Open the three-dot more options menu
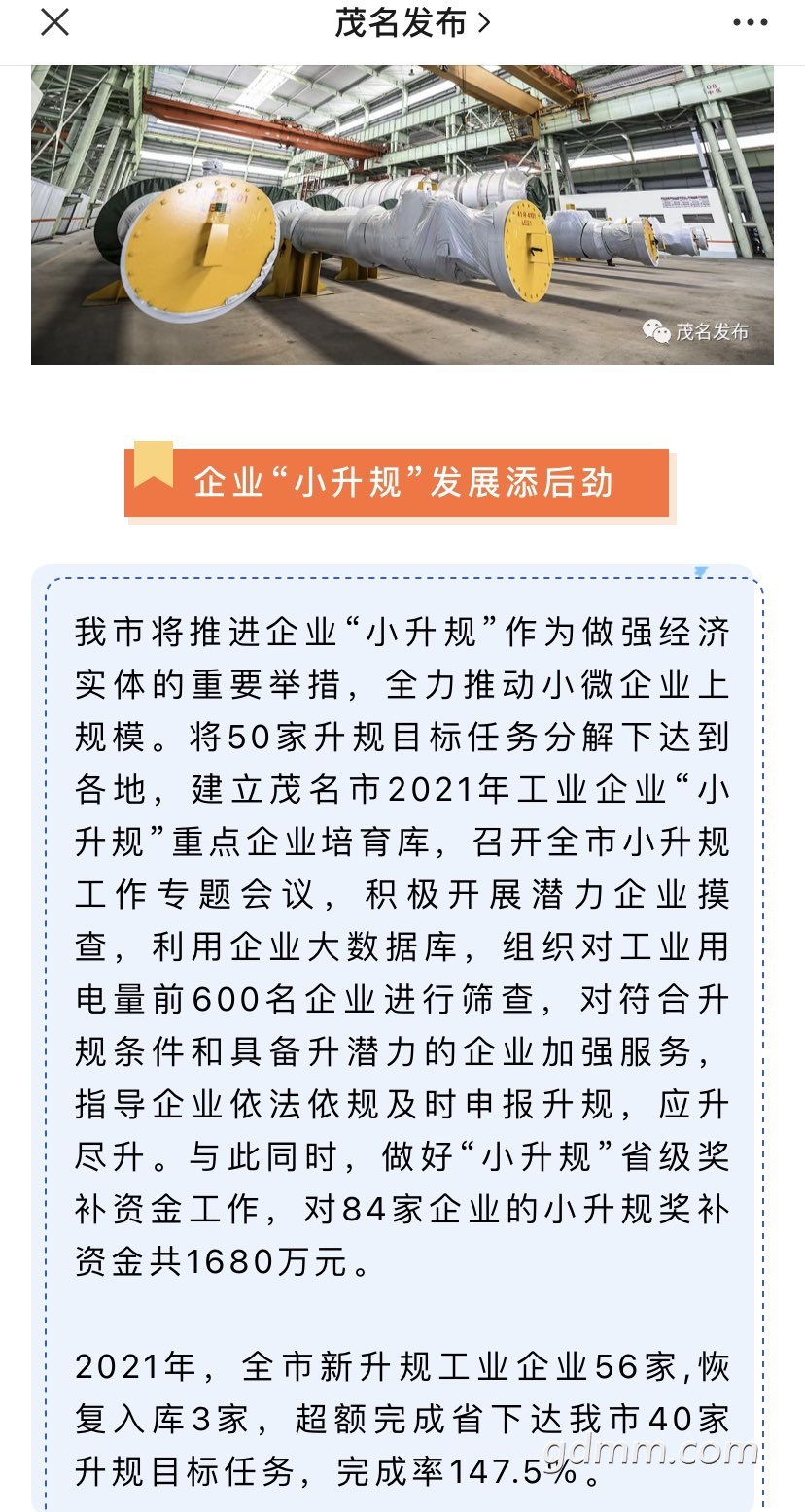 click(750, 23)
